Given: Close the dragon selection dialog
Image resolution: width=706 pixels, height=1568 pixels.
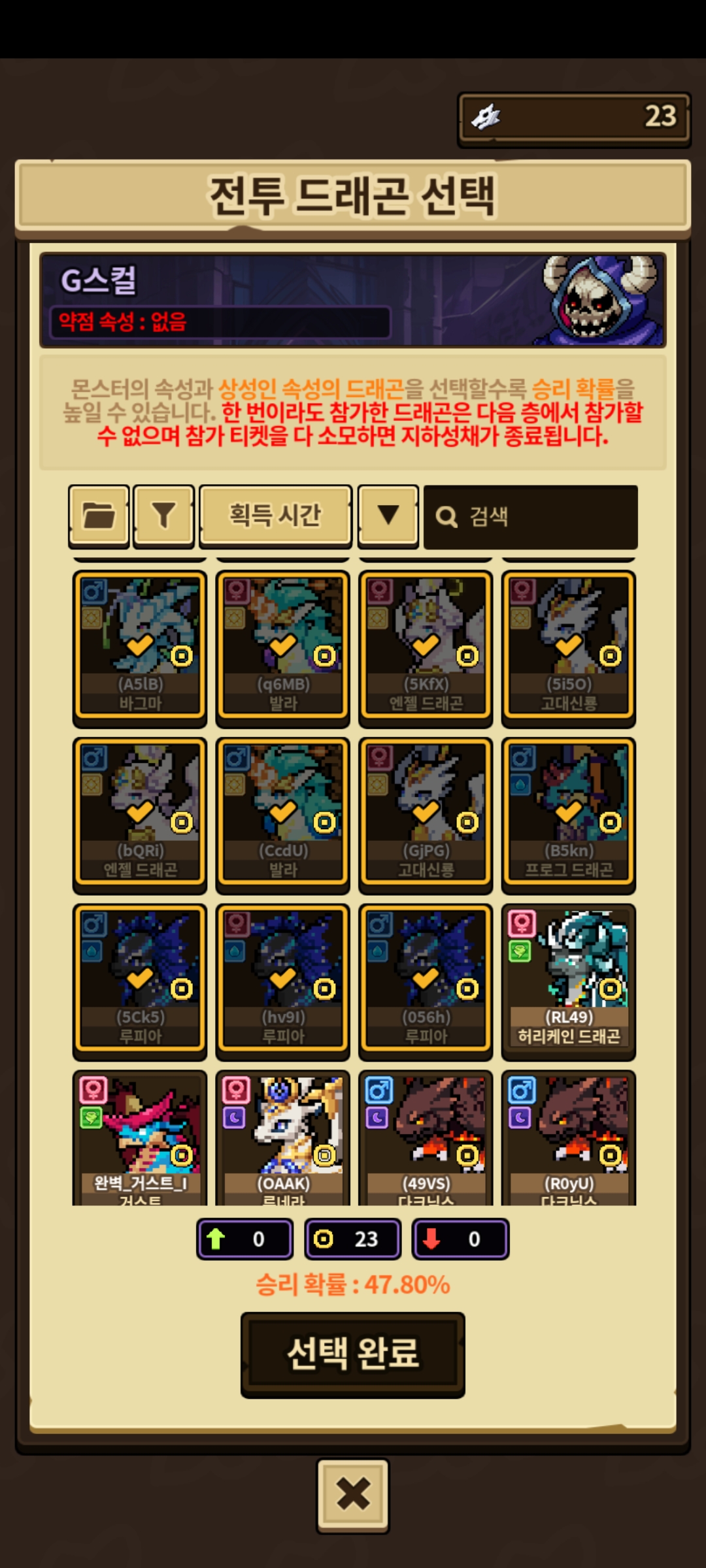Looking at the screenshot, I should click(352, 1495).
